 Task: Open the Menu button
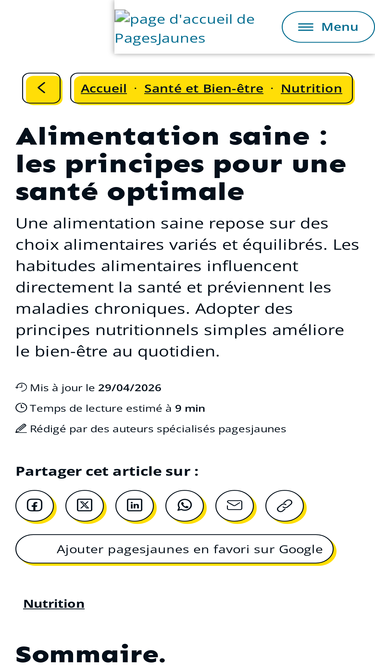[328, 27]
